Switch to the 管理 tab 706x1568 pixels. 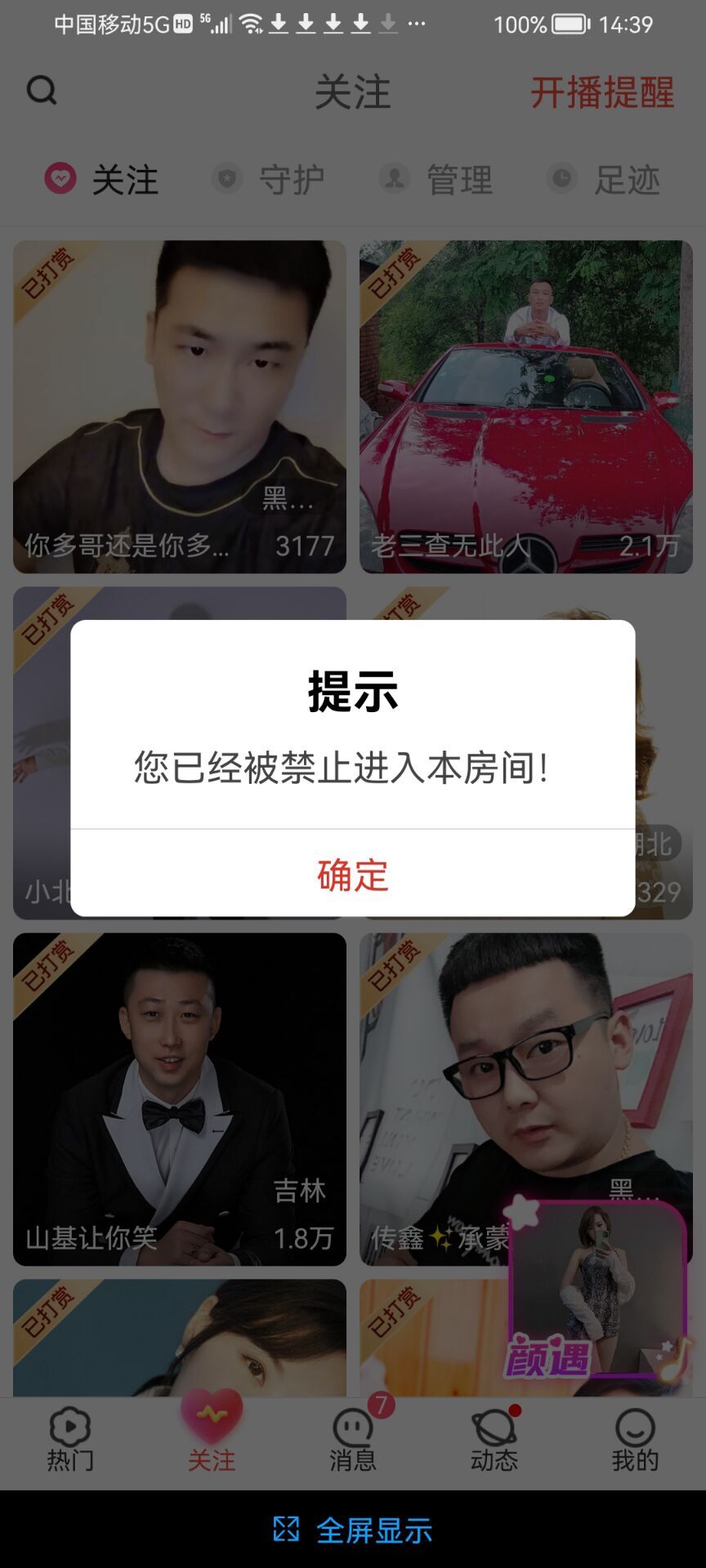[437, 179]
